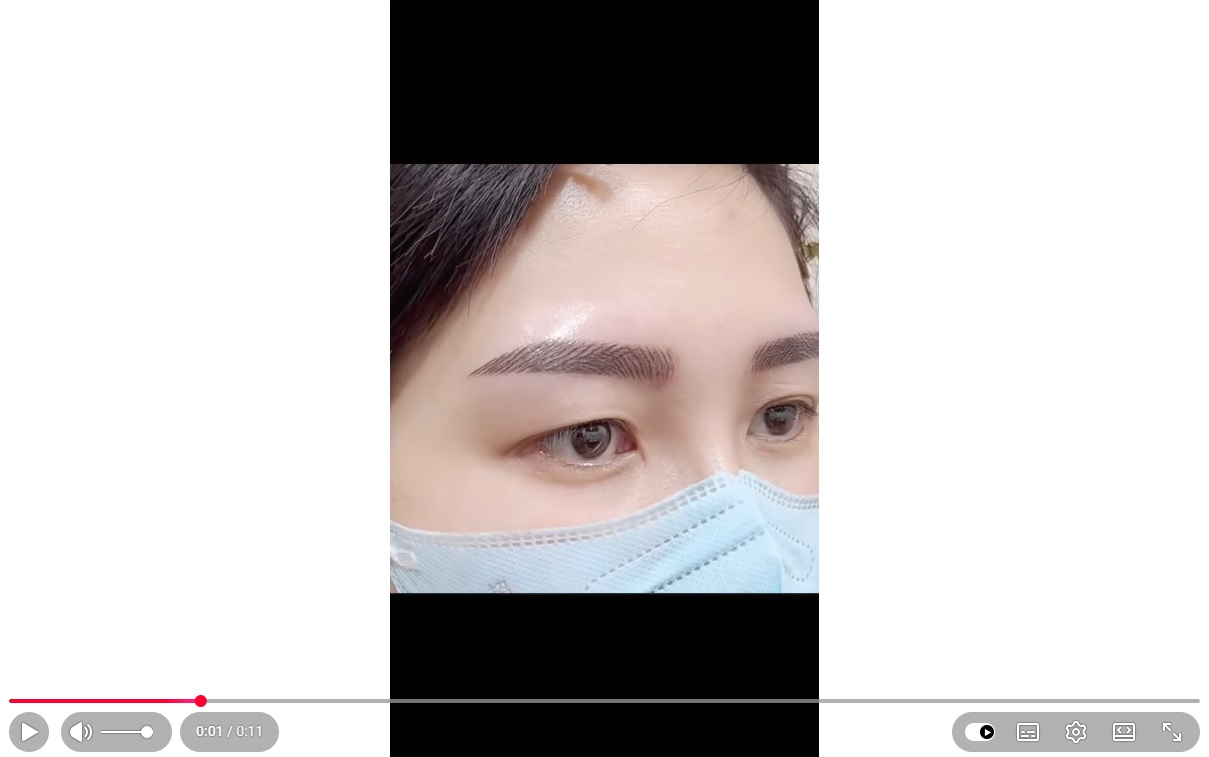Play the video

coord(29,732)
